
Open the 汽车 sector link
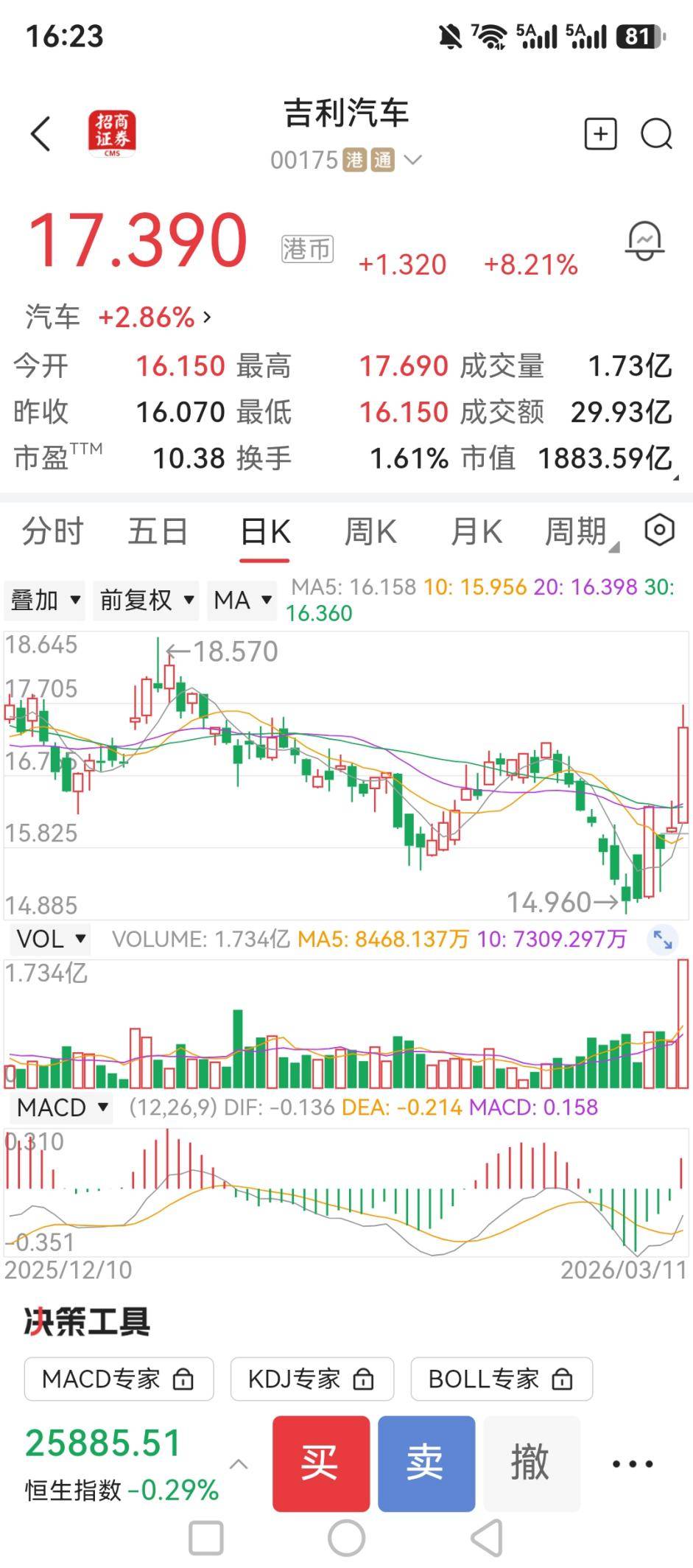coord(118,318)
